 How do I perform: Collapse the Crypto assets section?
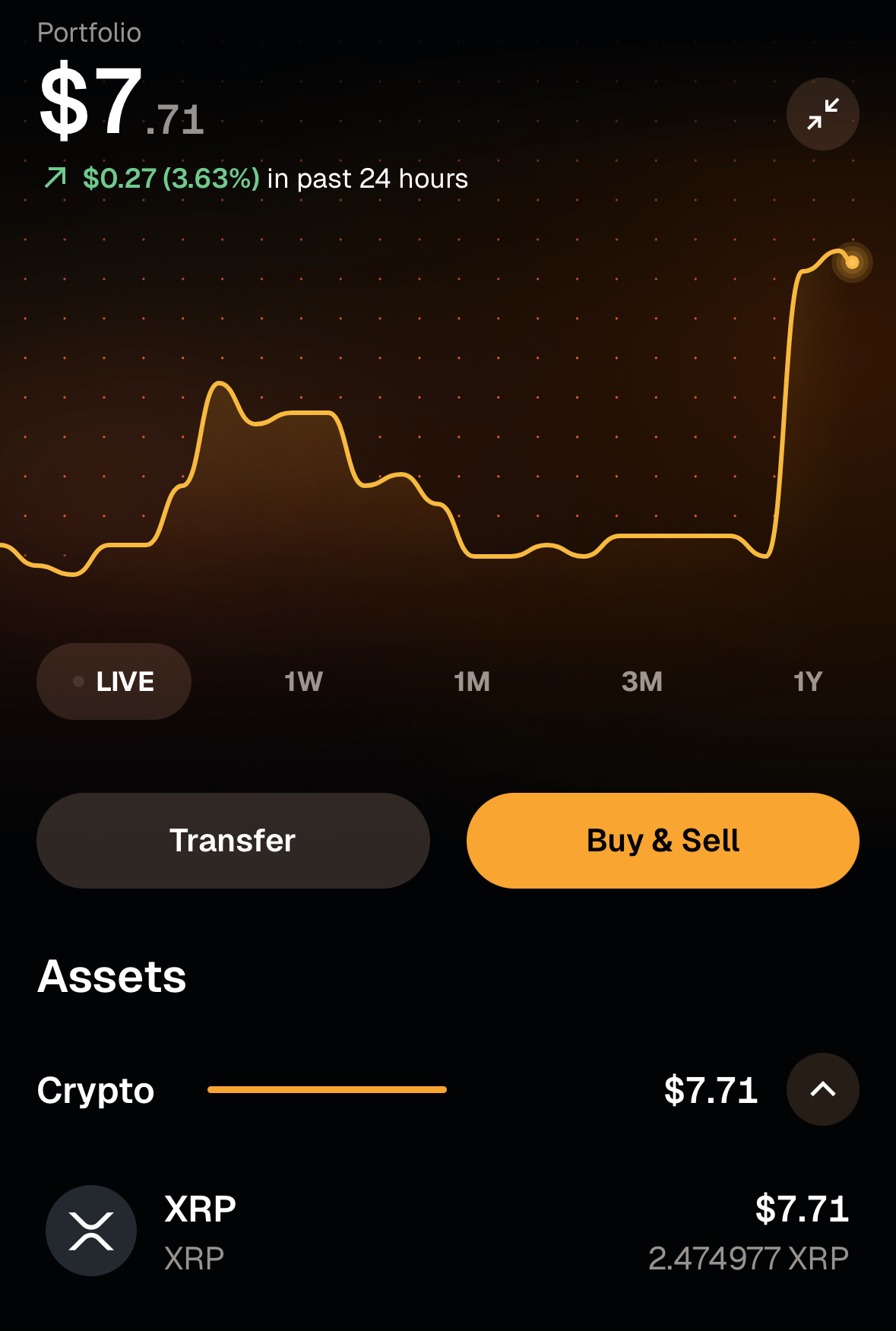822,1089
